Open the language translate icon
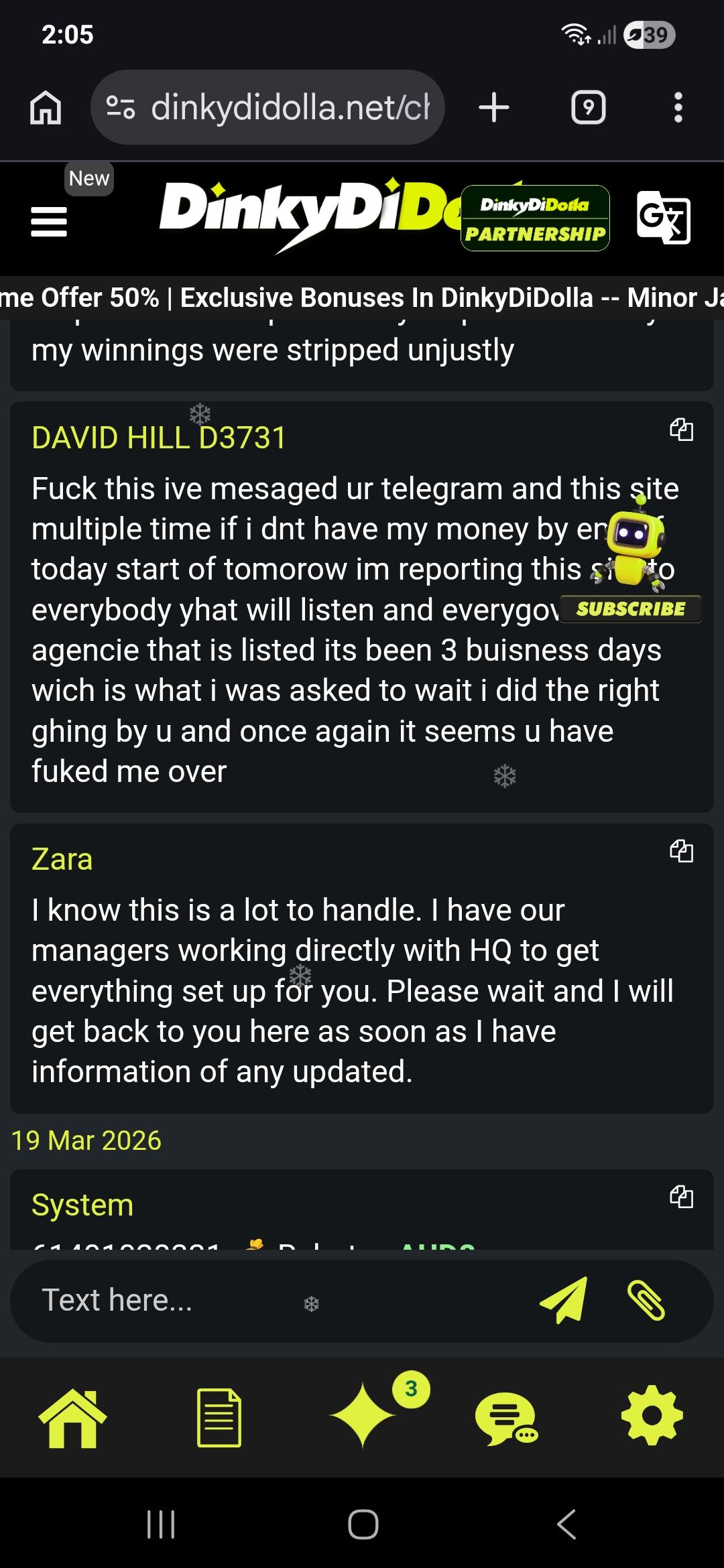 pyautogui.click(x=662, y=217)
